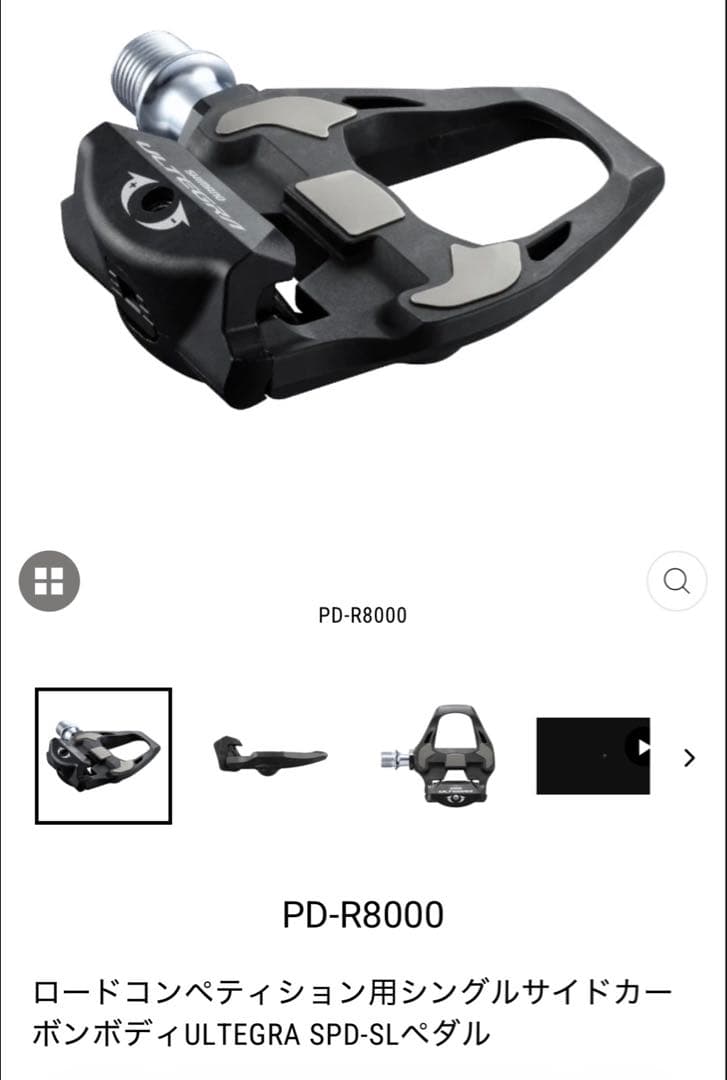
Task: Select the angled pedal thumbnail with the black border
Action: point(103,756)
